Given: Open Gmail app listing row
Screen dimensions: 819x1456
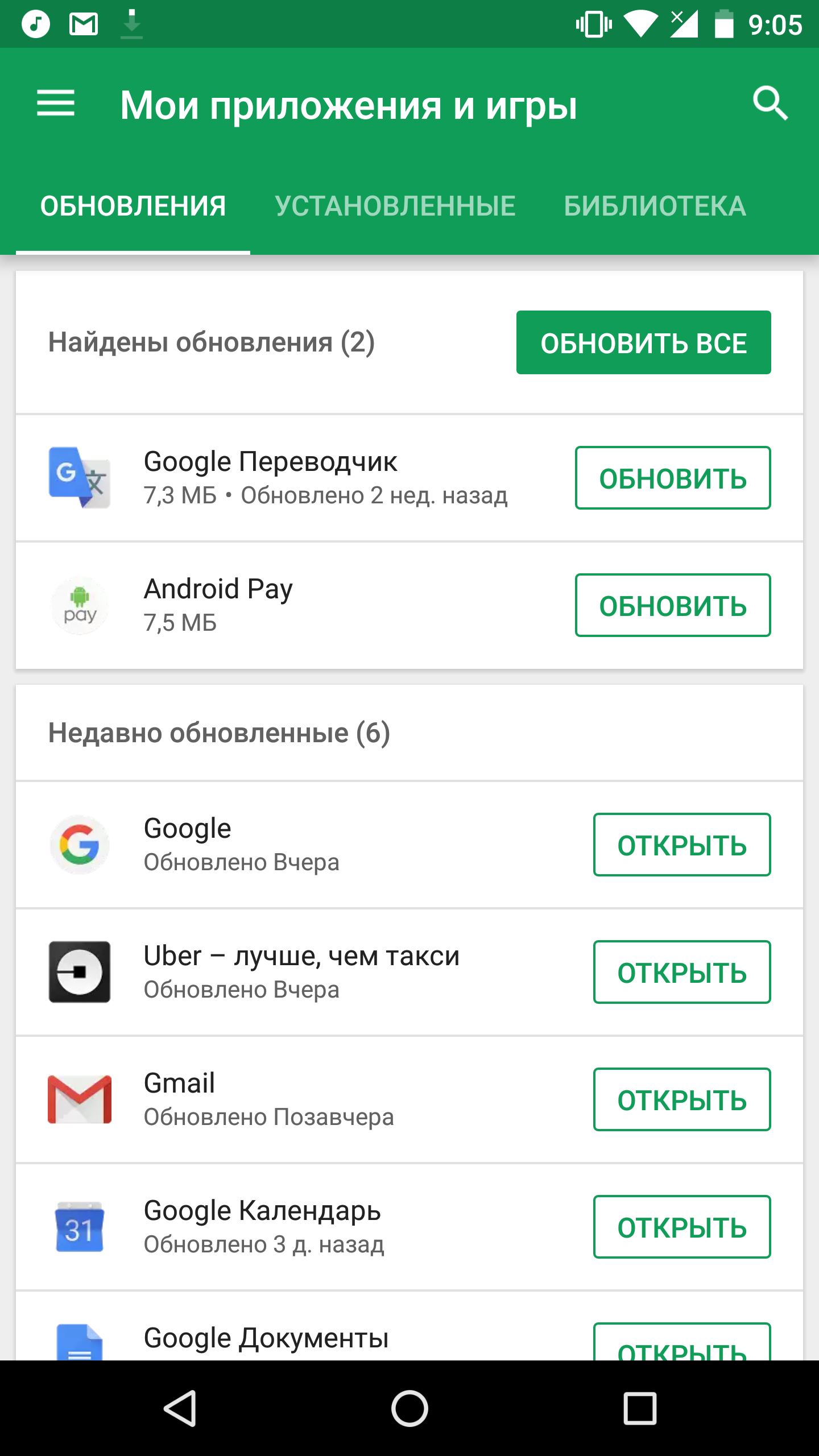Looking at the screenshot, I should [409, 1099].
